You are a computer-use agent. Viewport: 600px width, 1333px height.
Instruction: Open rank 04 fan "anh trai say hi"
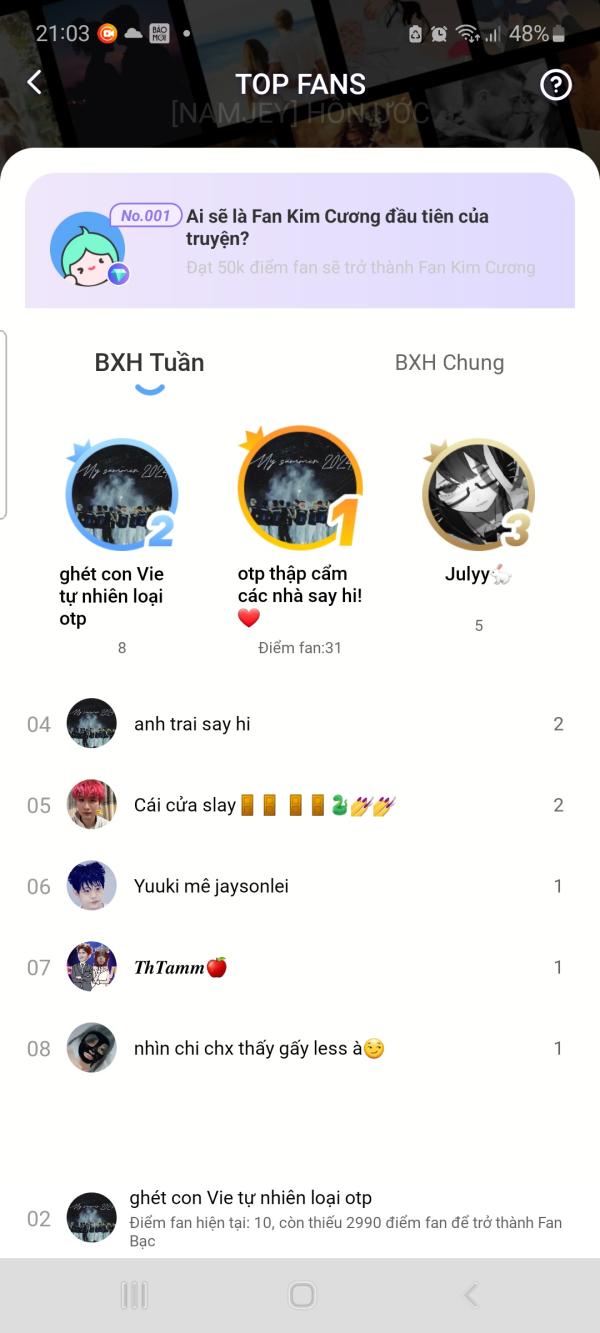pos(192,724)
